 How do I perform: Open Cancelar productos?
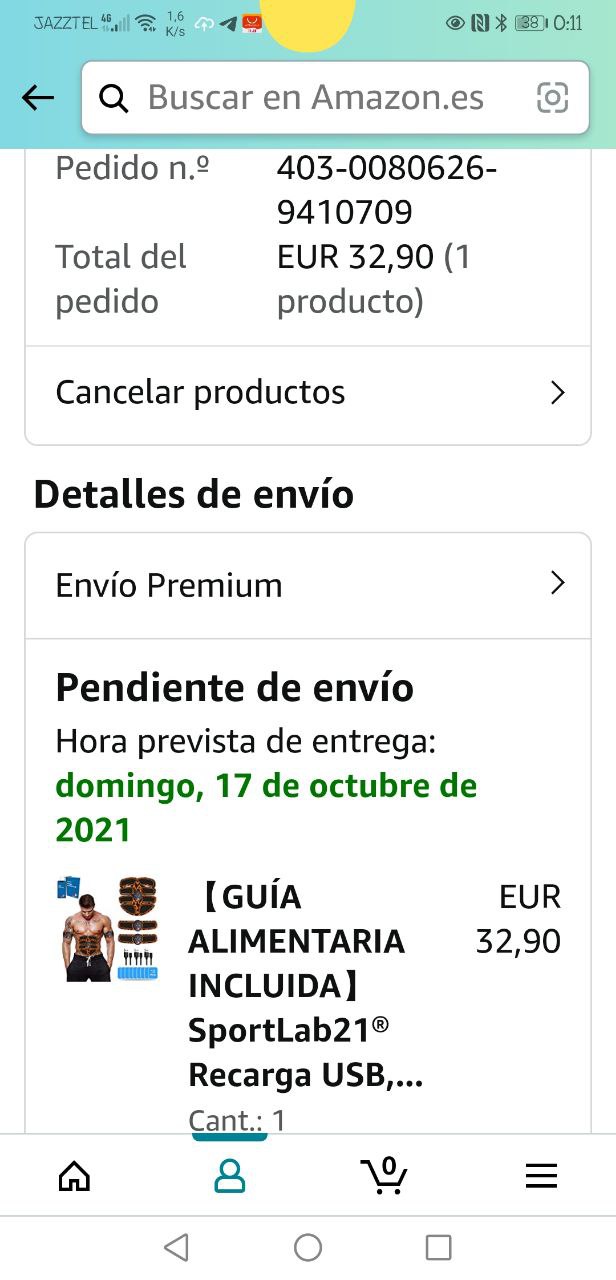click(x=308, y=393)
